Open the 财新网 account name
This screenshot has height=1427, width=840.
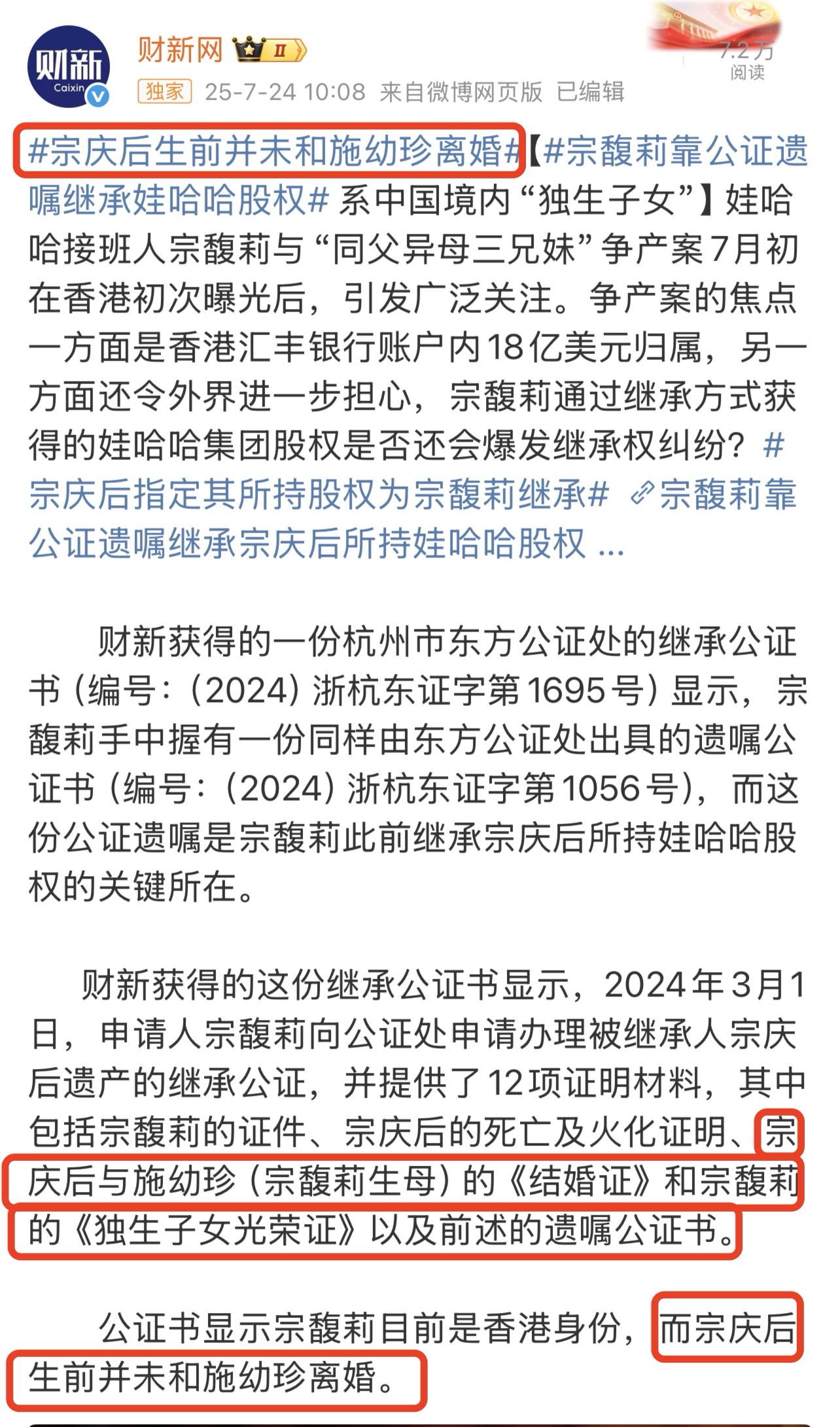click(x=181, y=50)
